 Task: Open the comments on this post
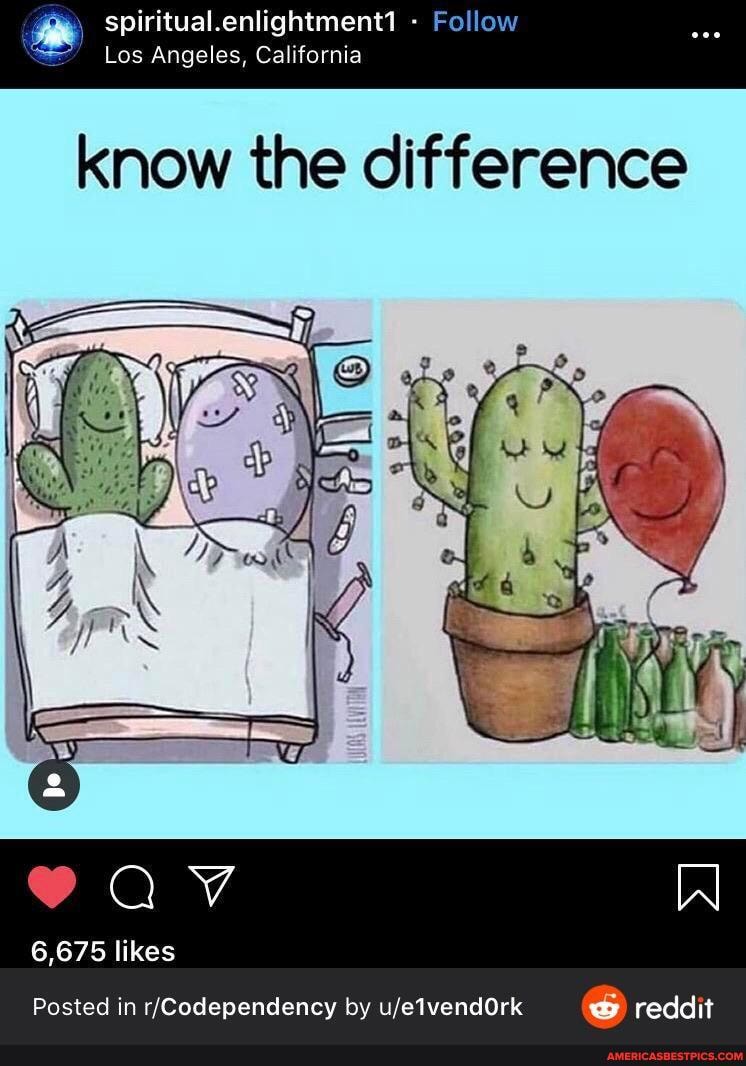(x=132, y=887)
